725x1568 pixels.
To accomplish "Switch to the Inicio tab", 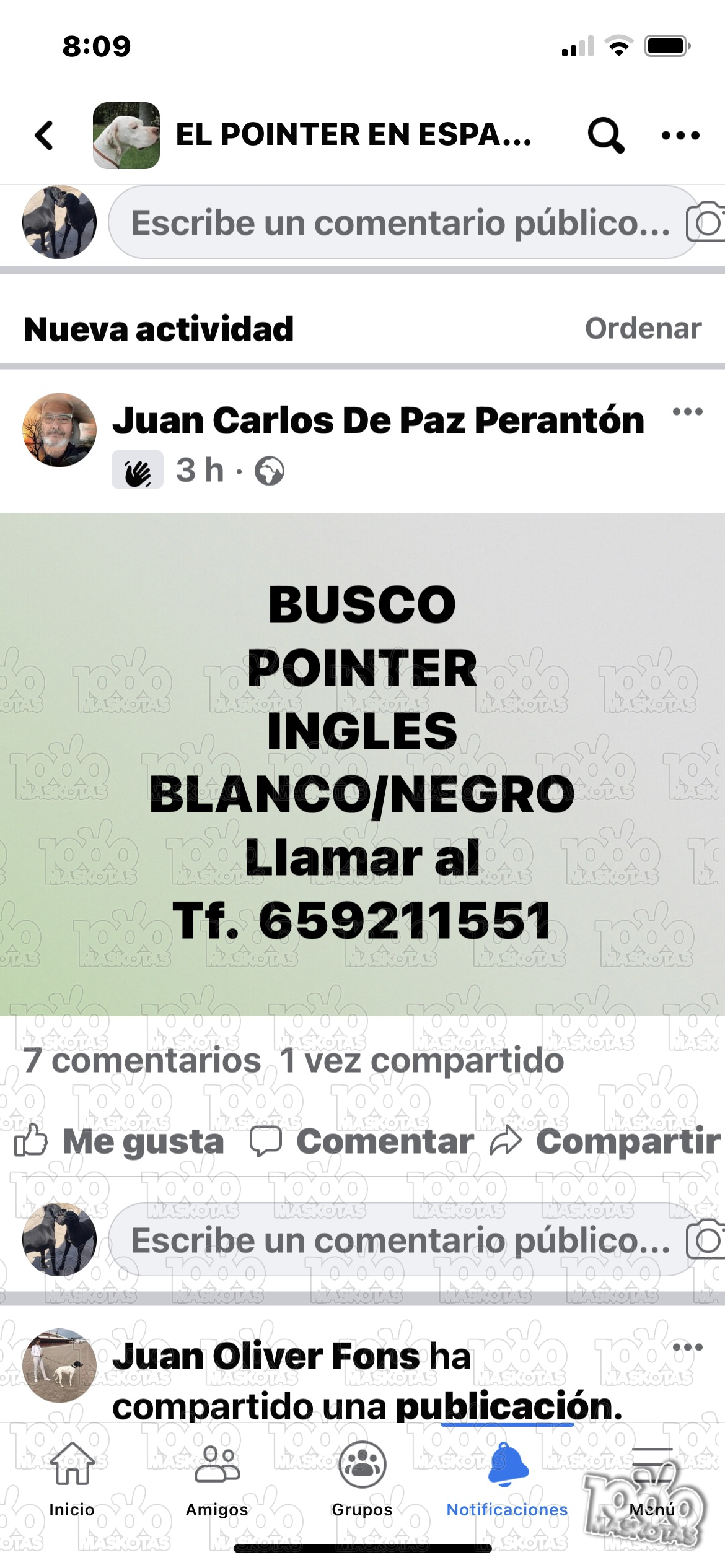I will pos(72,1480).
